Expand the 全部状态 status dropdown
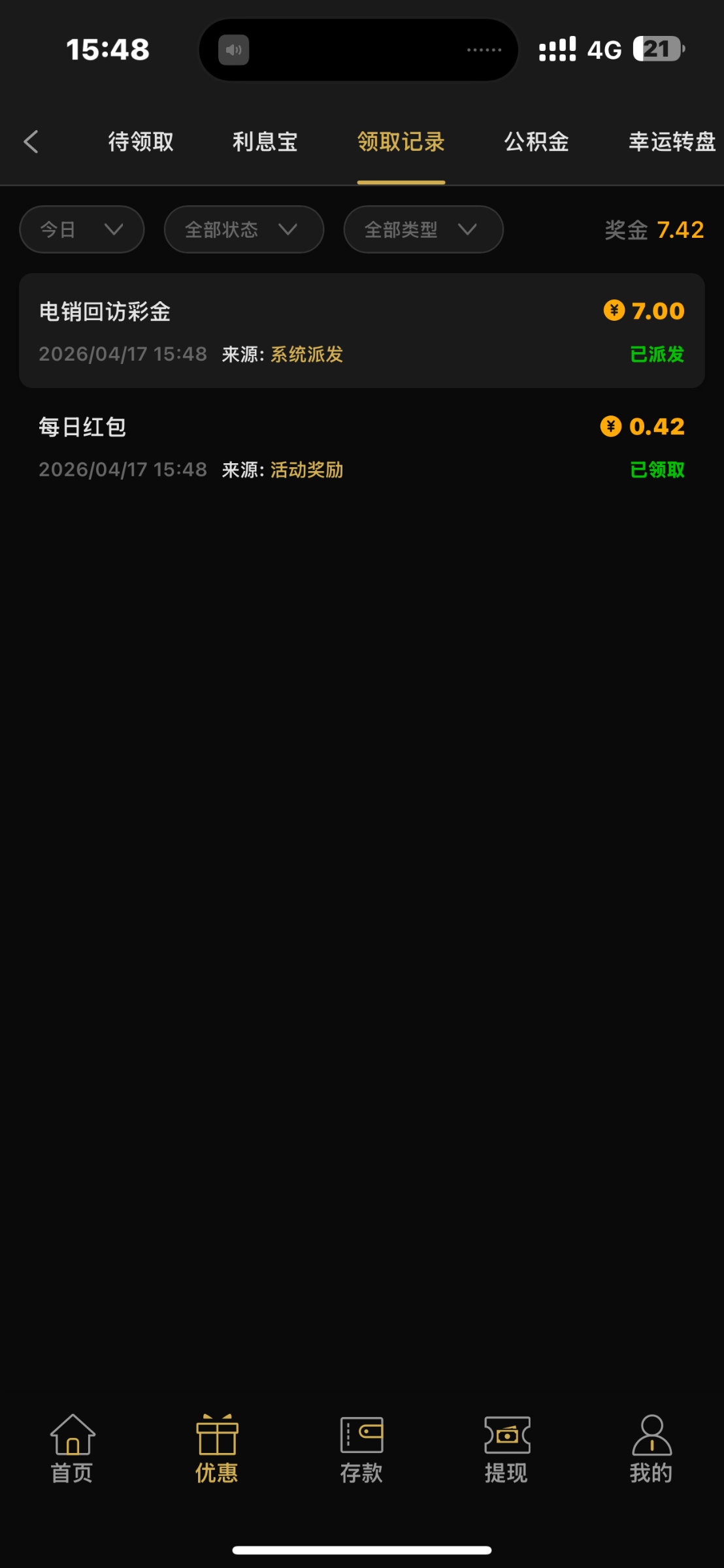 [x=244, y=229]
